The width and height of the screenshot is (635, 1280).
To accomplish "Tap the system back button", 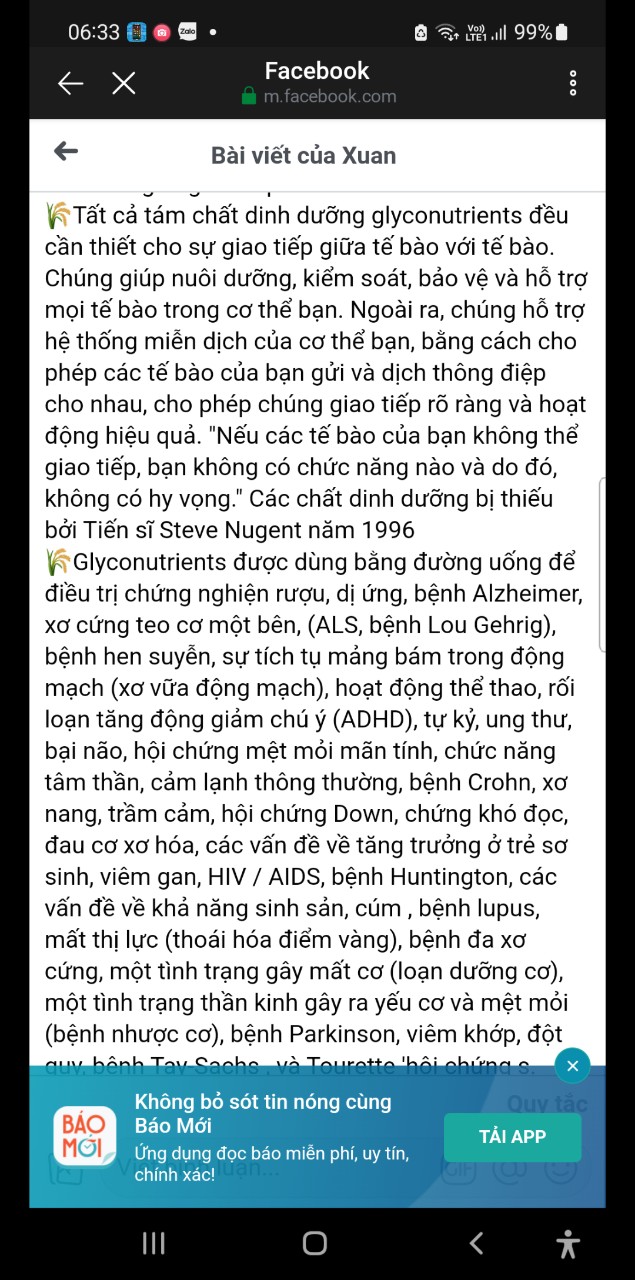I will click(x=476, y=1243).
